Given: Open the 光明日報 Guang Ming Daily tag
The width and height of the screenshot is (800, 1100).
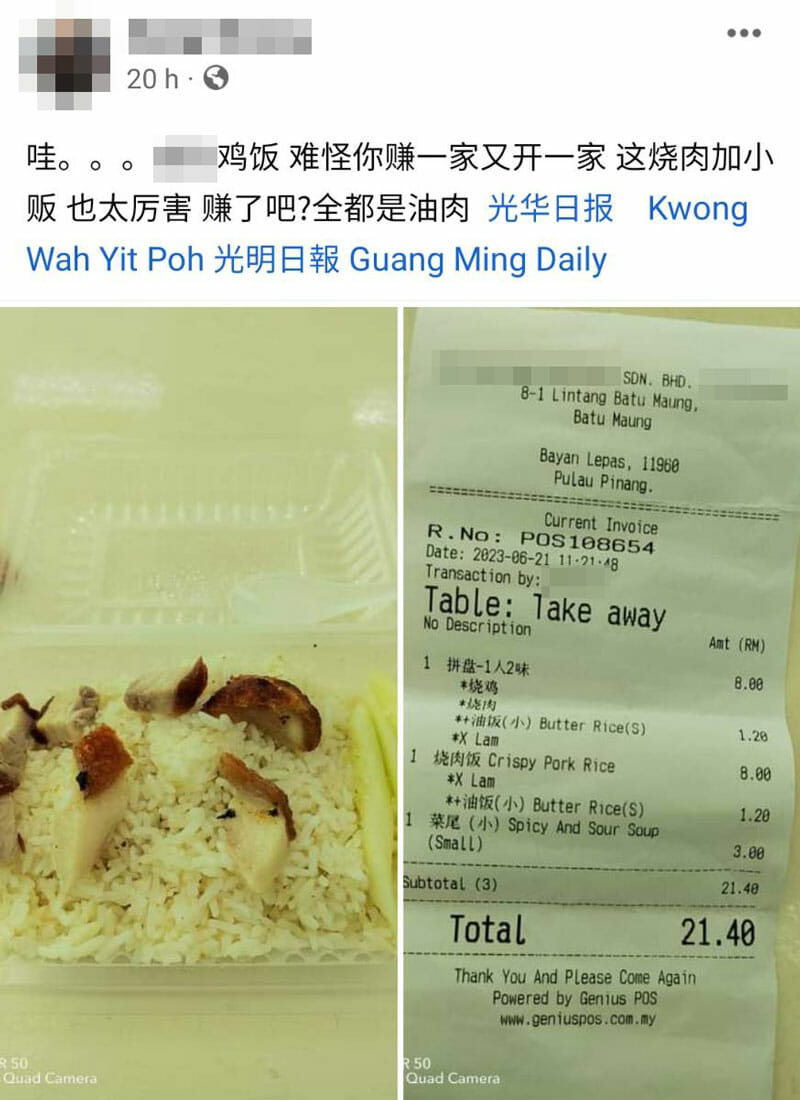Looking at the screenshot, I should click(410, 259).
